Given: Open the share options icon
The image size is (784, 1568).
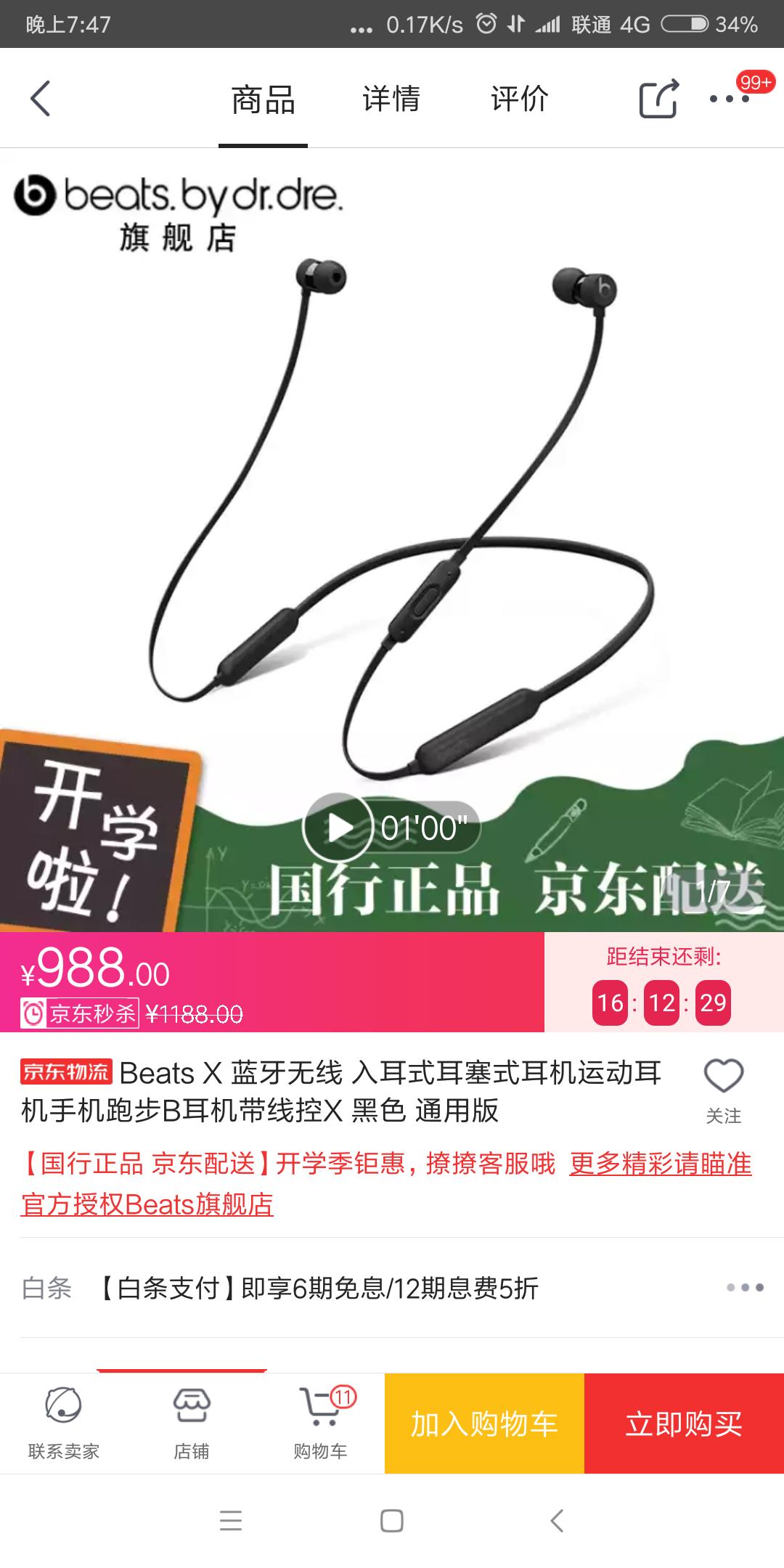Looking at the screenshot, I should click(659, 99).
